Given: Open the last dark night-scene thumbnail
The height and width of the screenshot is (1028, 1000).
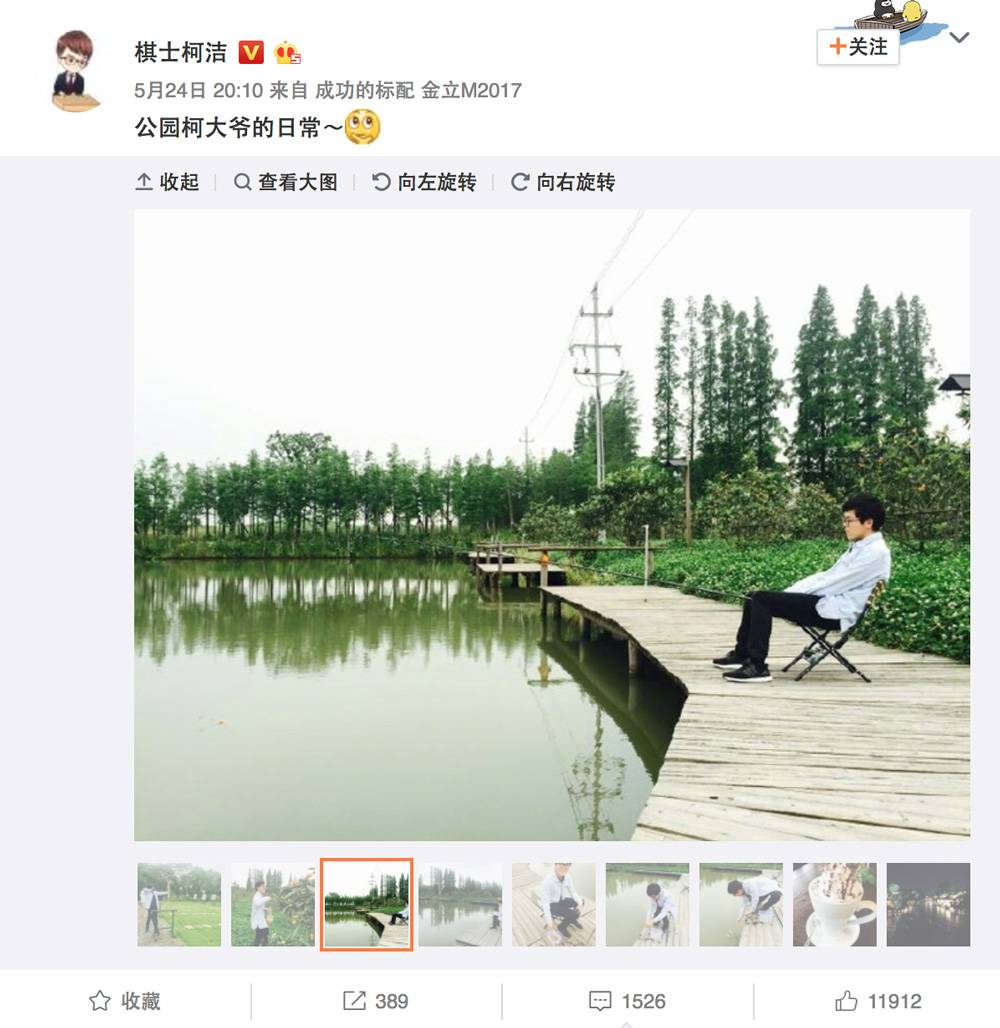Looking at the screenshot, I should 928,904.
